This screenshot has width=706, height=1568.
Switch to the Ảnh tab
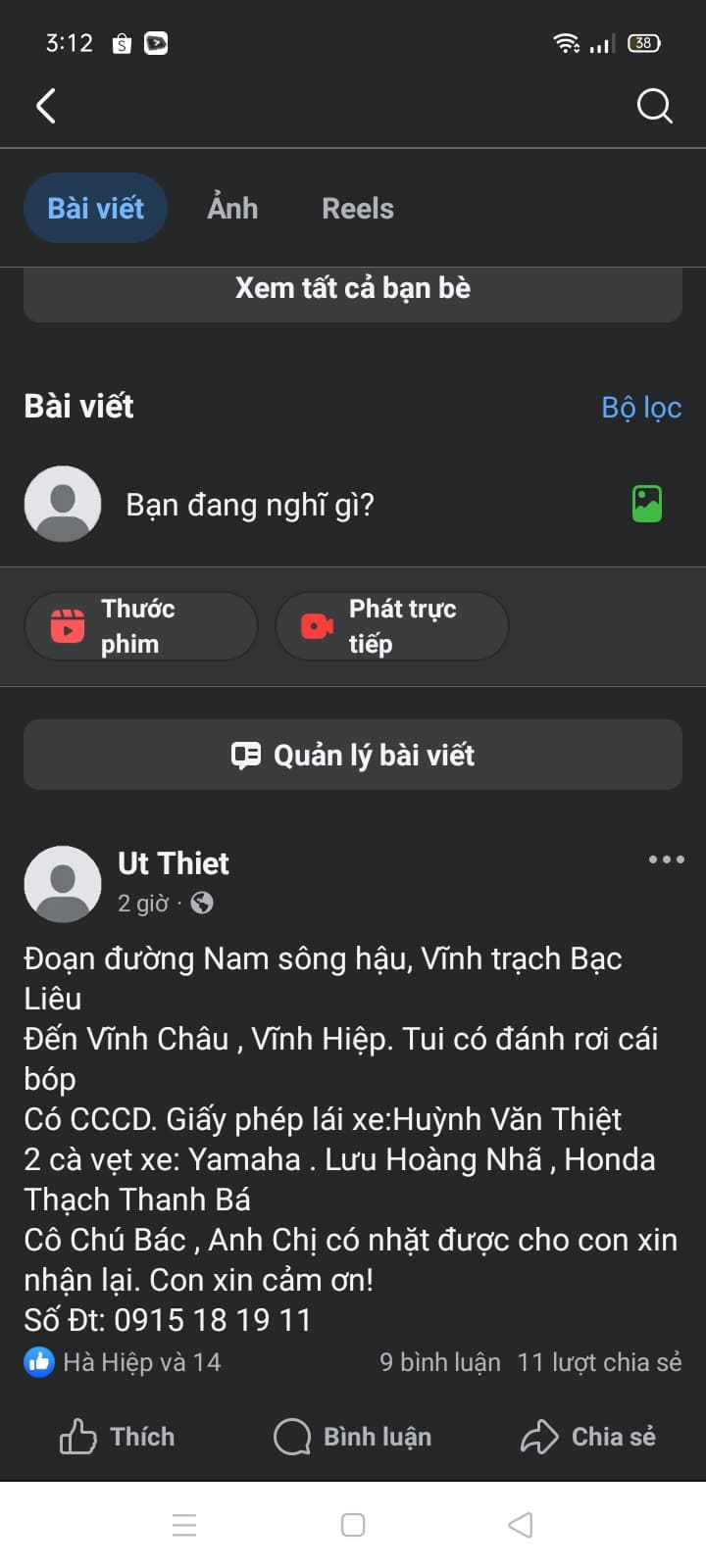coord(232,208)
